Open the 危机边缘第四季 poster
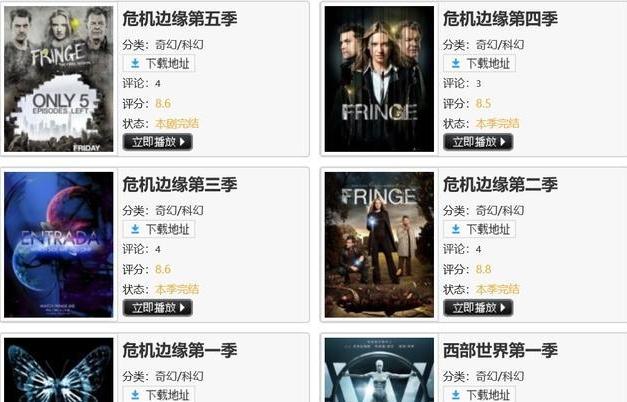The width and height of the screenshot is (627, 402). pyautogui.click(x=379, y=79)
